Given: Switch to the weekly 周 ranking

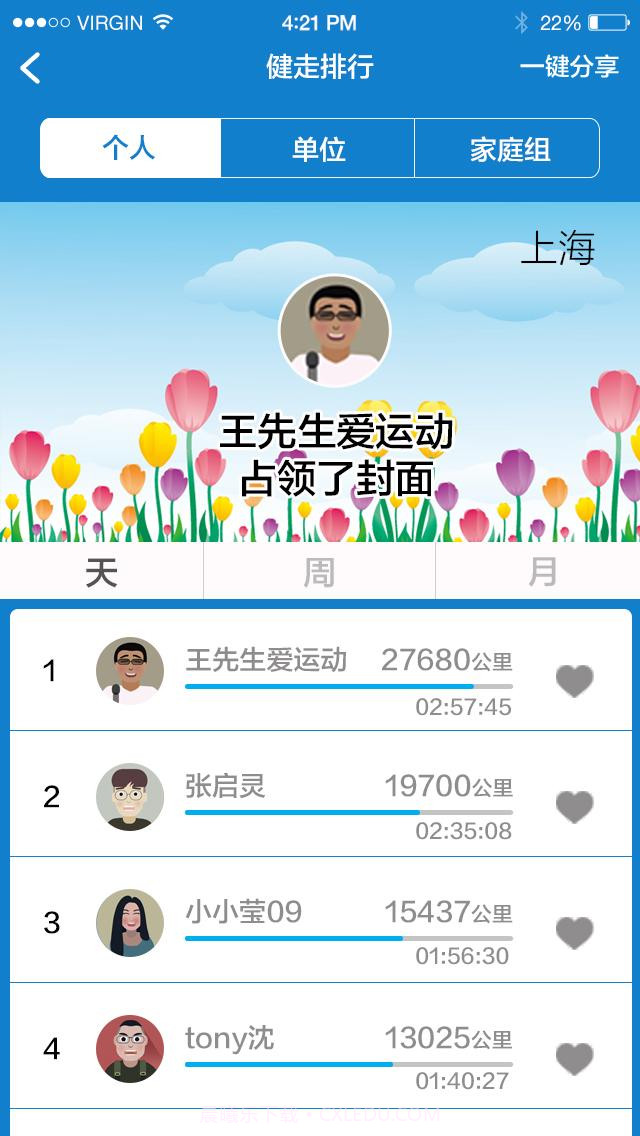Looking at the screenshot, I should coord(319,572).
